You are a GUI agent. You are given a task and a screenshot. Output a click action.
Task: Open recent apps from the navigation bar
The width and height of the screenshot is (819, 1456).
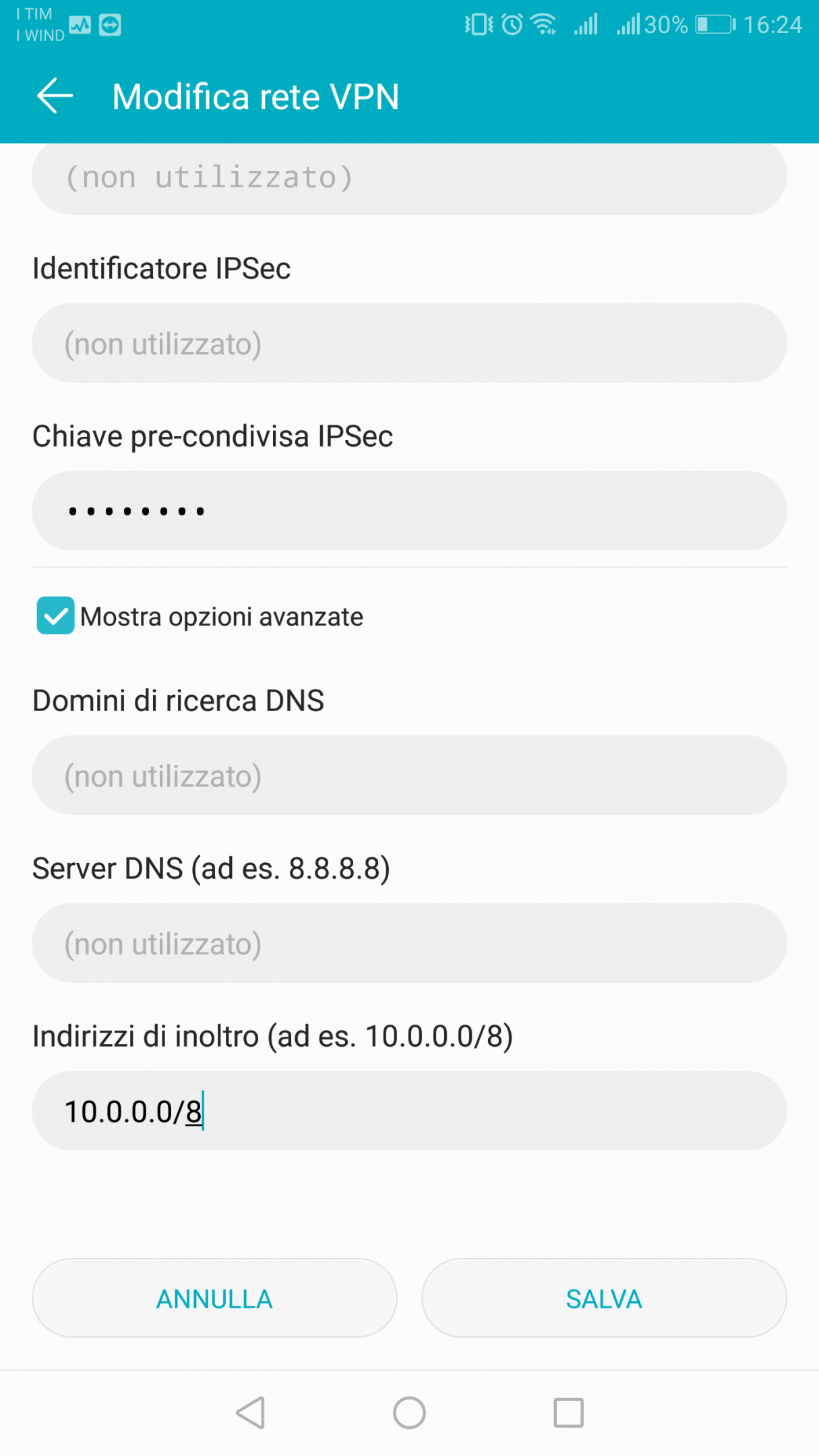click(568, 1413)
